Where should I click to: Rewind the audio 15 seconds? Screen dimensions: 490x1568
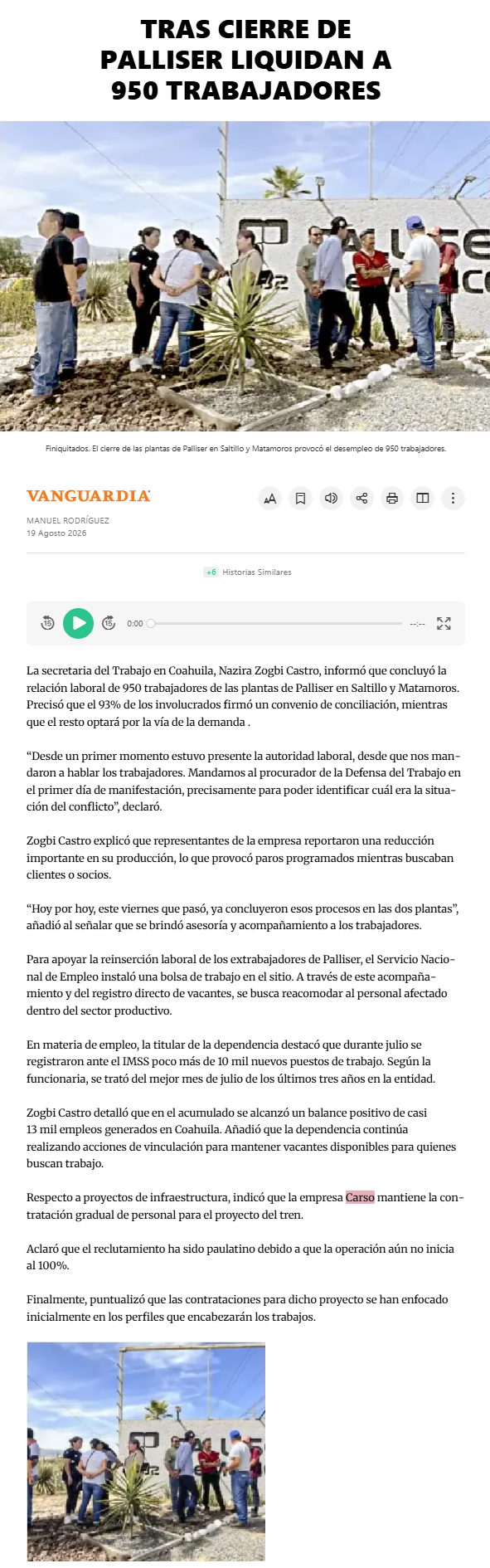pos(47,623)
